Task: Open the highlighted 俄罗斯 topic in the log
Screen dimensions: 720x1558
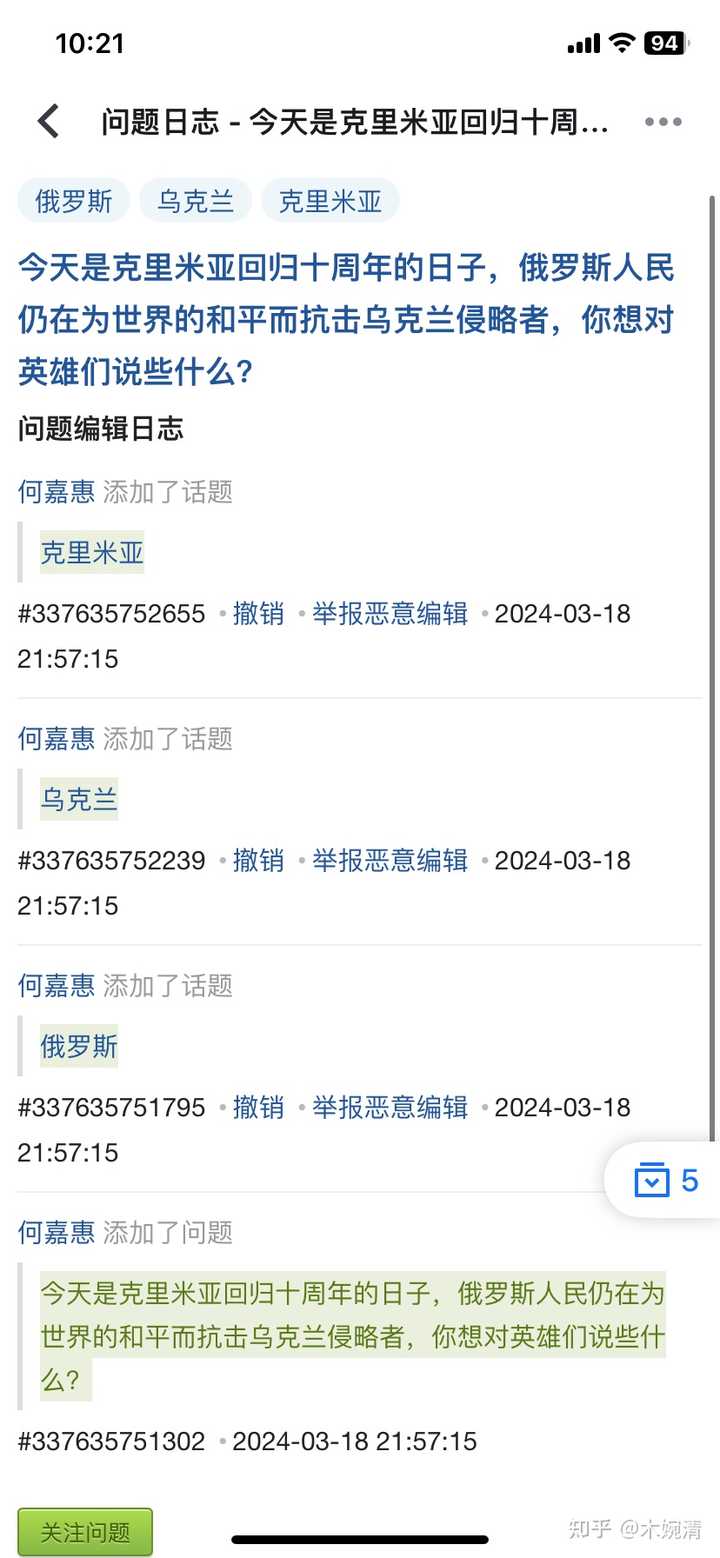Action: tap(79, 1046)
